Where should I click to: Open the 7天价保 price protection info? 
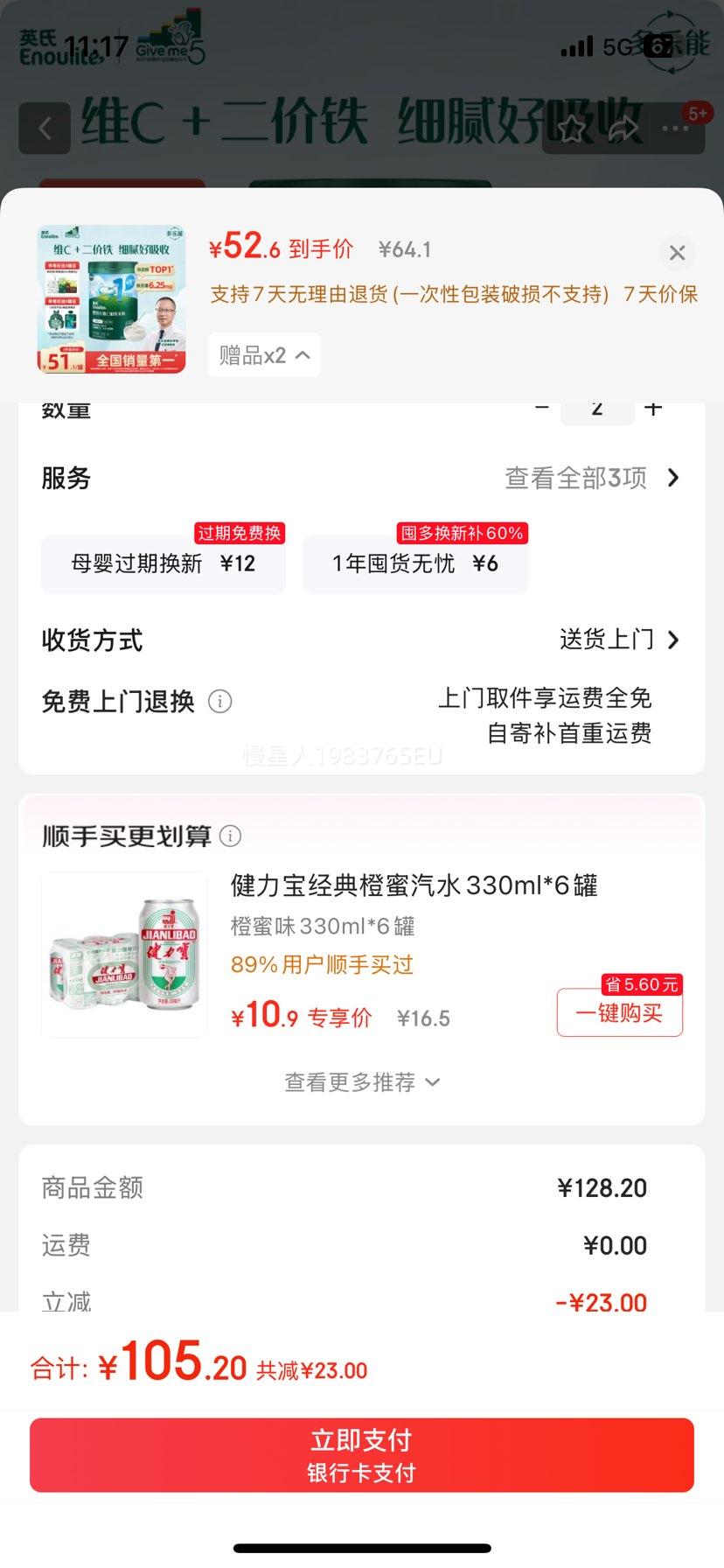662,294
